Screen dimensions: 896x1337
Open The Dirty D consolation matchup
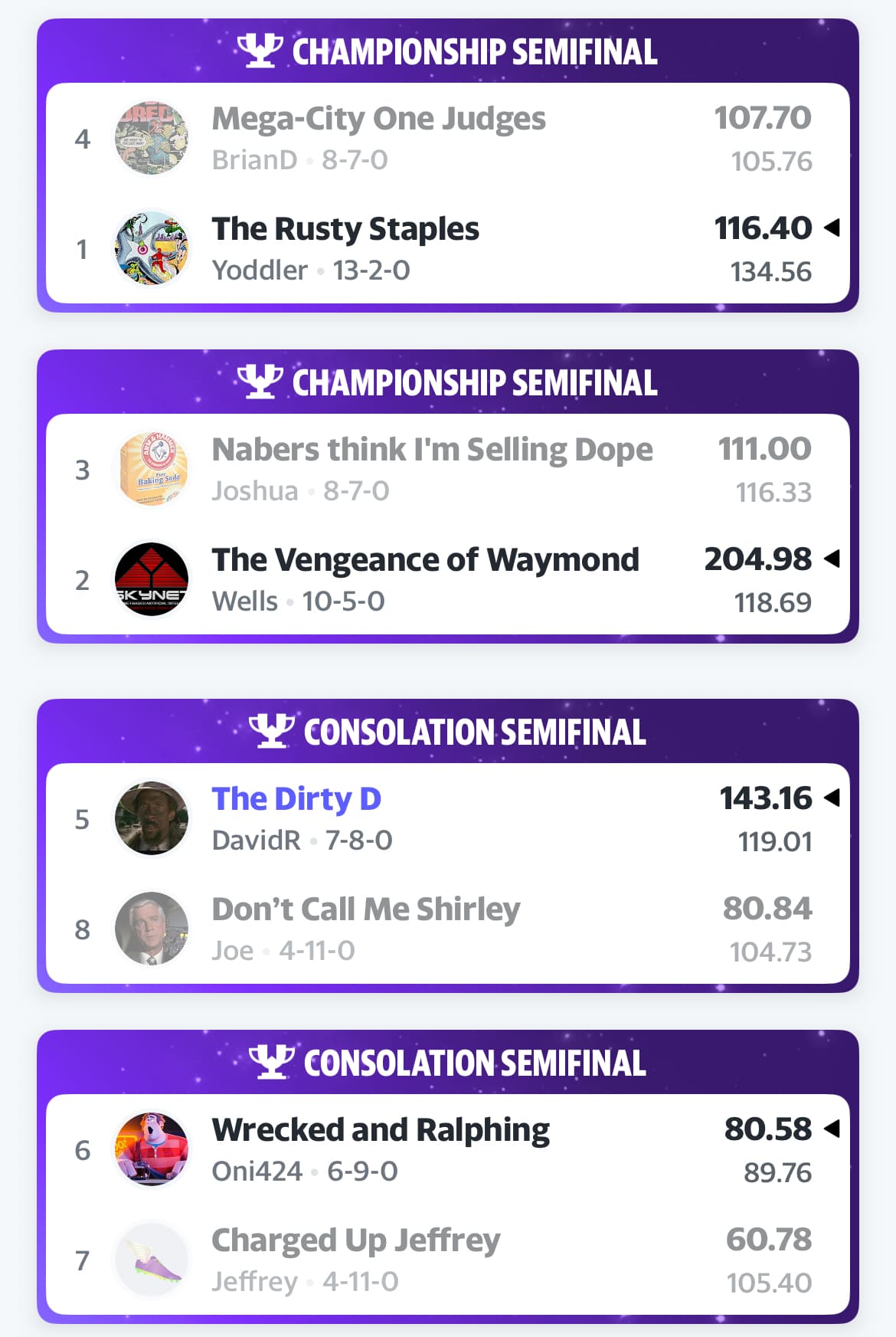pyautogui.click(x=447, y=873)
